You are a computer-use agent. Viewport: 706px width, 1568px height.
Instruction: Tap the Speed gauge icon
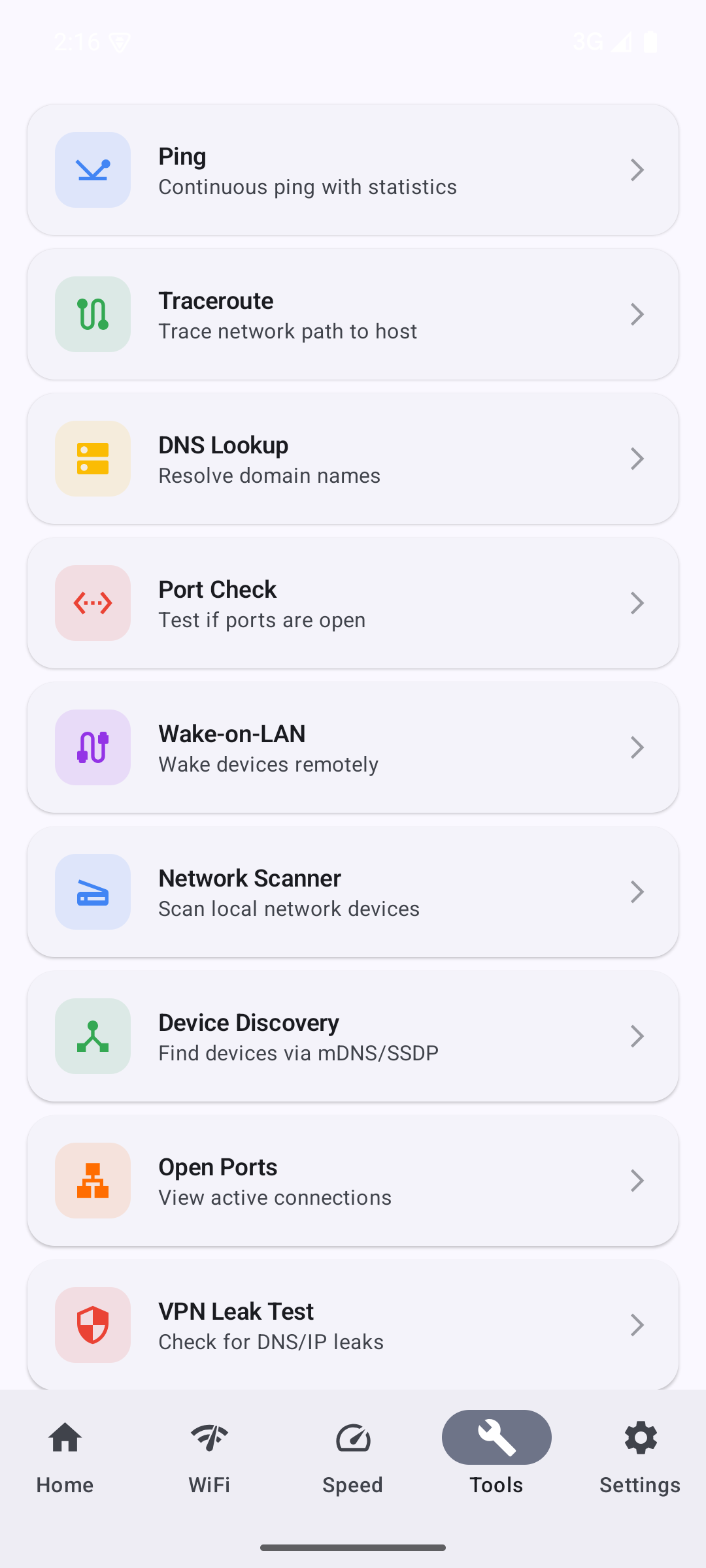352,1437
